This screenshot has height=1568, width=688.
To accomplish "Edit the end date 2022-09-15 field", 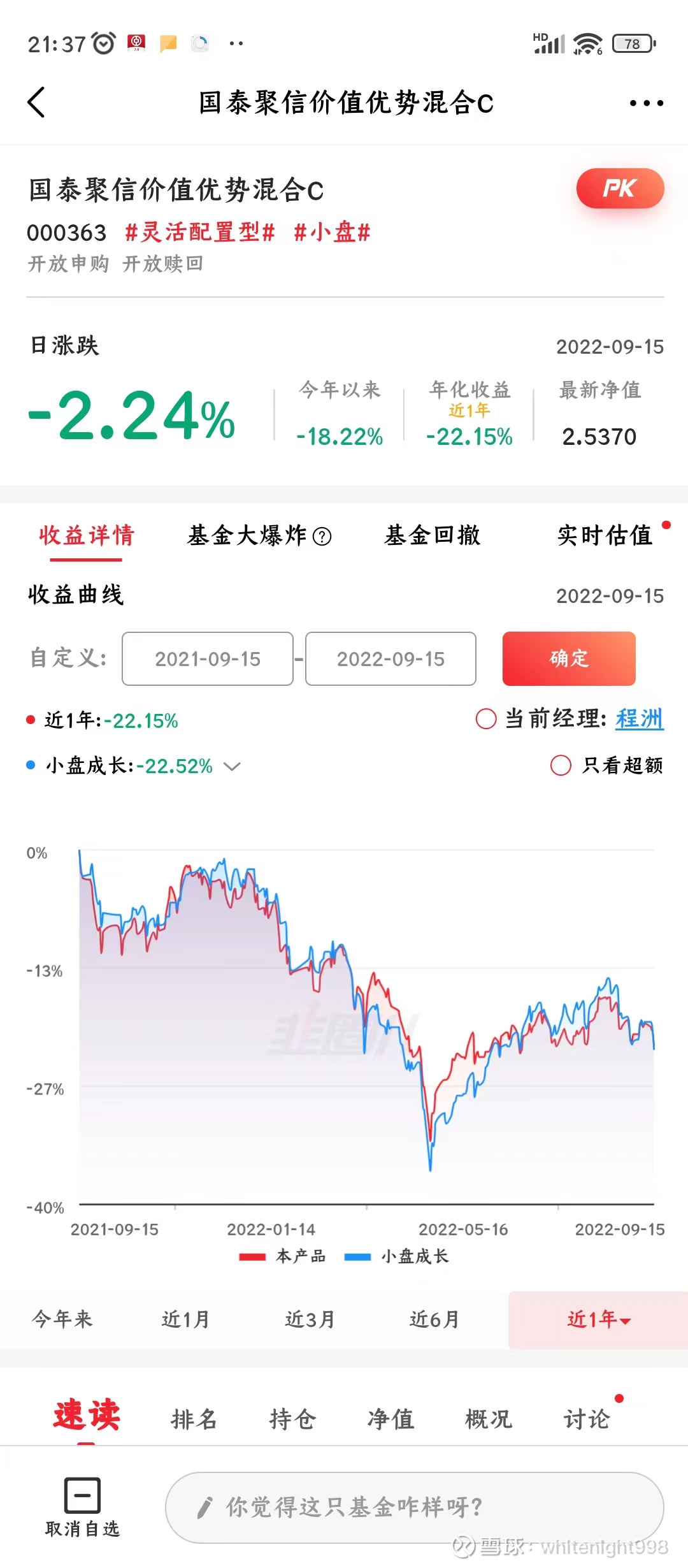I will pyautogui.click(x=391, y=658).
